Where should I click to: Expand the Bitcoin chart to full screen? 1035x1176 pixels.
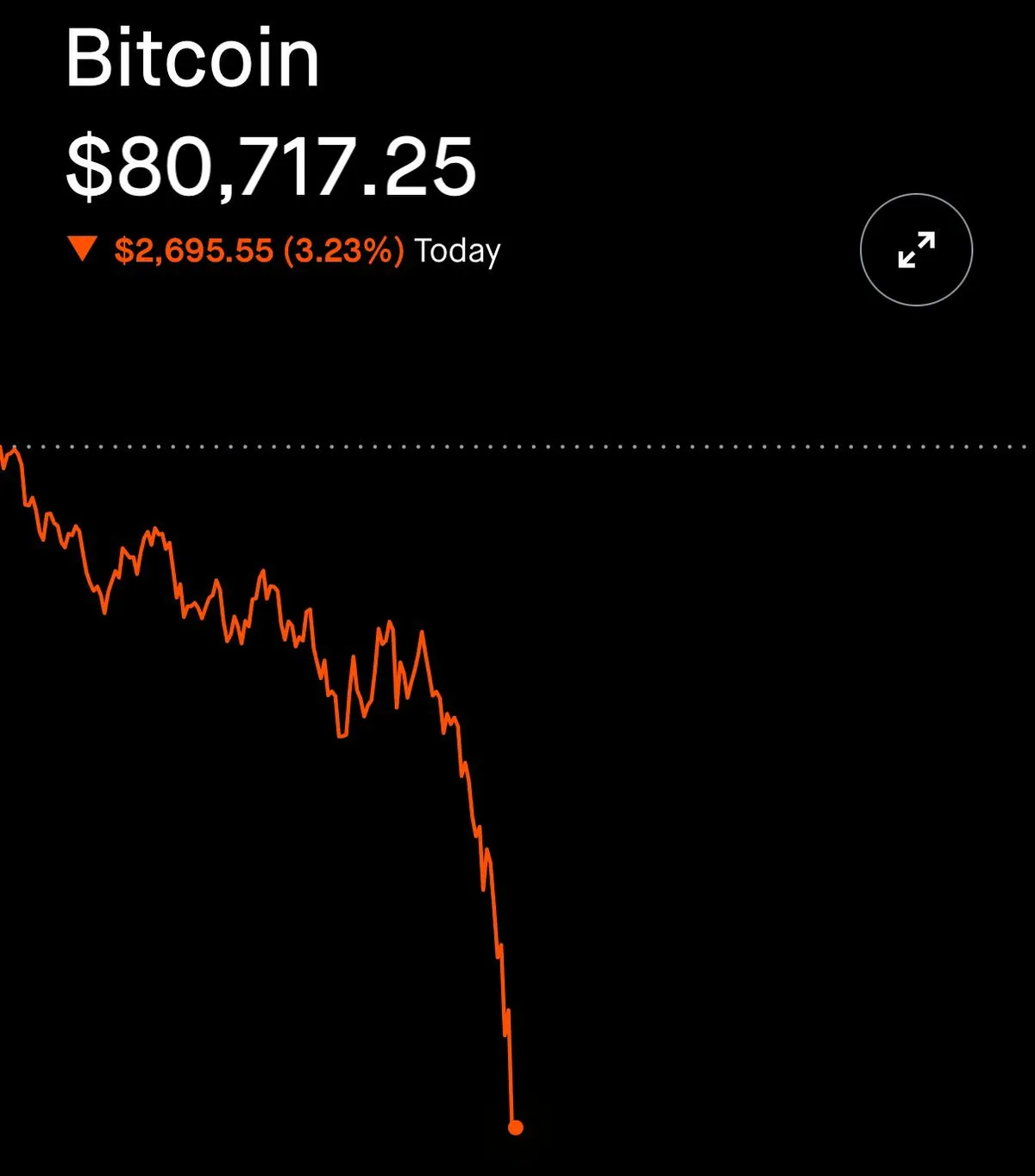pos(916,249)
